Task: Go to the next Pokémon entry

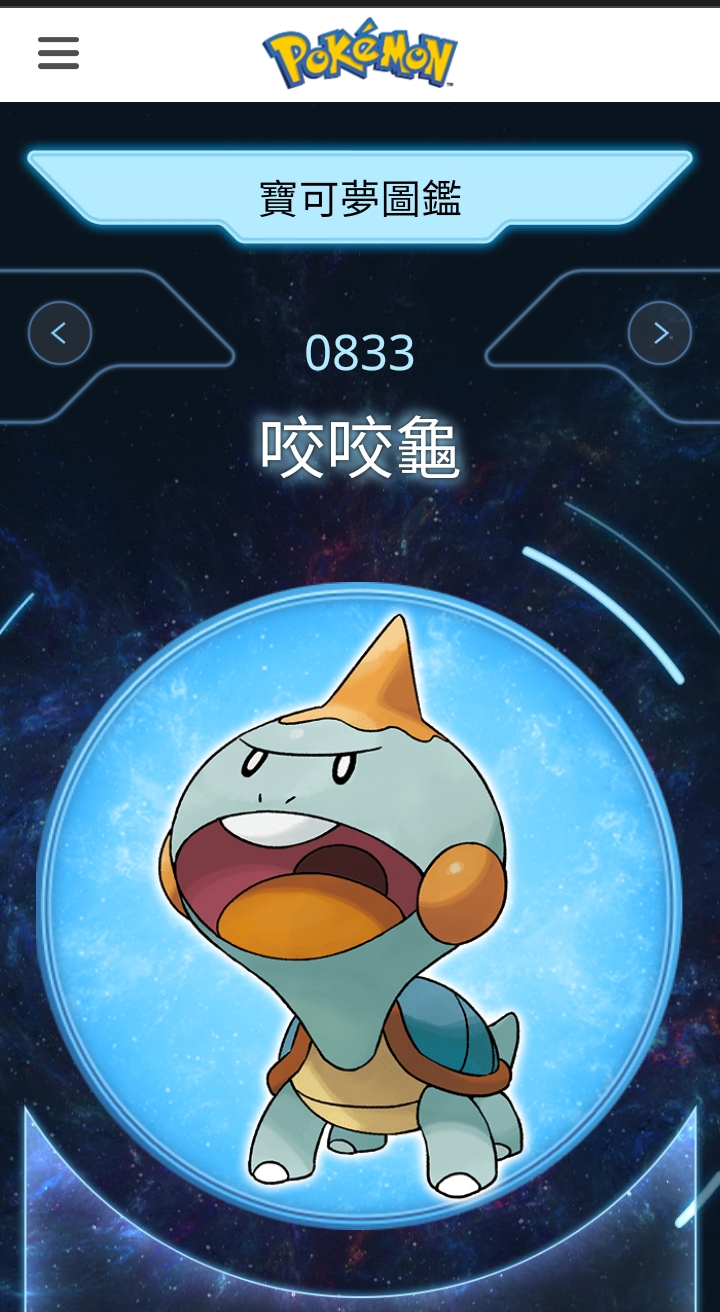Action: point(660,333)
